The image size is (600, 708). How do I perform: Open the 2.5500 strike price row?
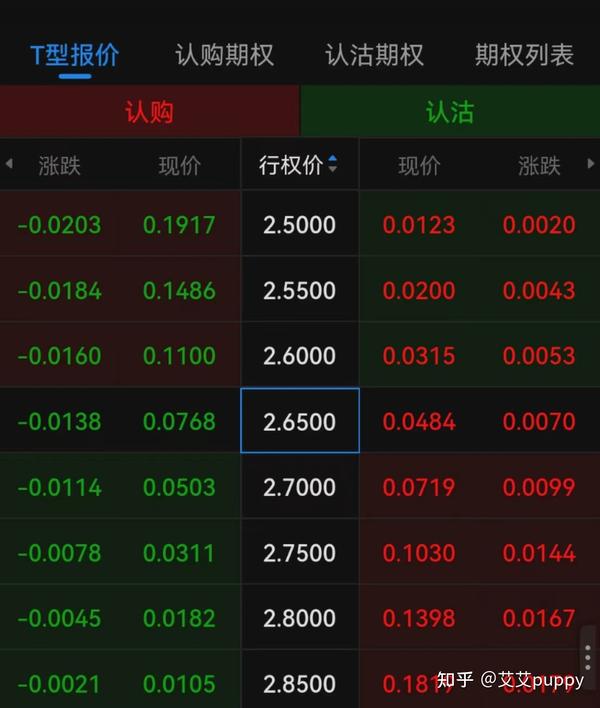(x=299, y=291)
